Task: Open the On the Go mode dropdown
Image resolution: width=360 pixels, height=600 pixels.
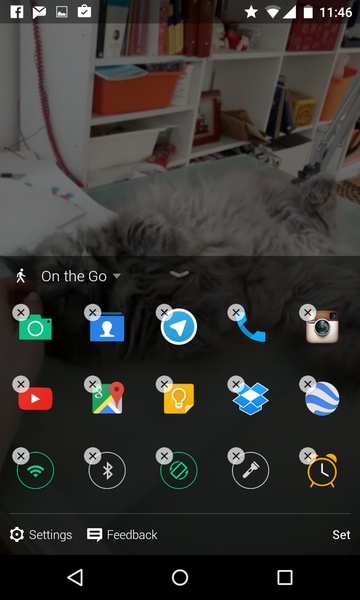Action: (80, 276)
